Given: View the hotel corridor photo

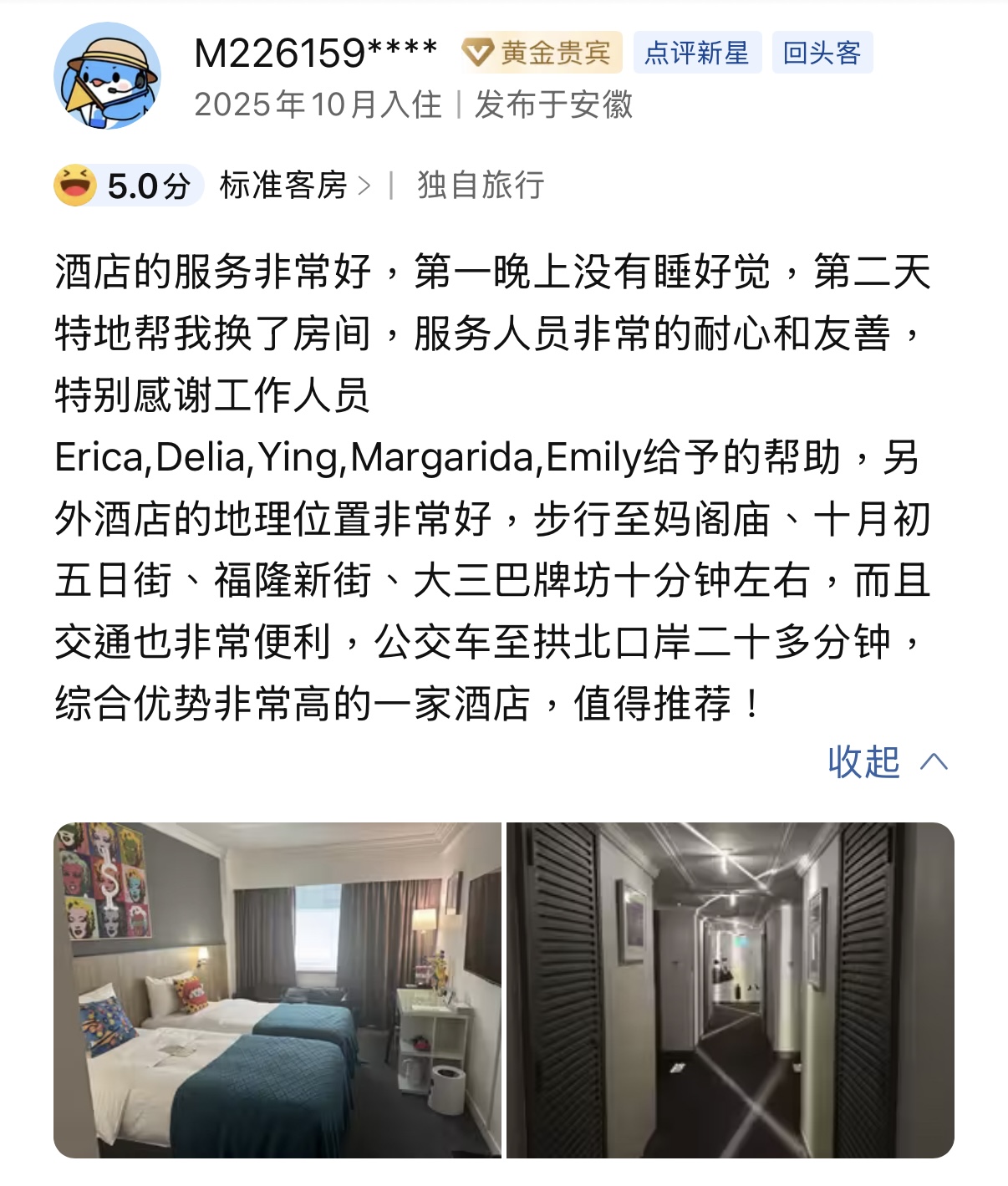Looking at the screenshot, I should (x=730, y=990).
